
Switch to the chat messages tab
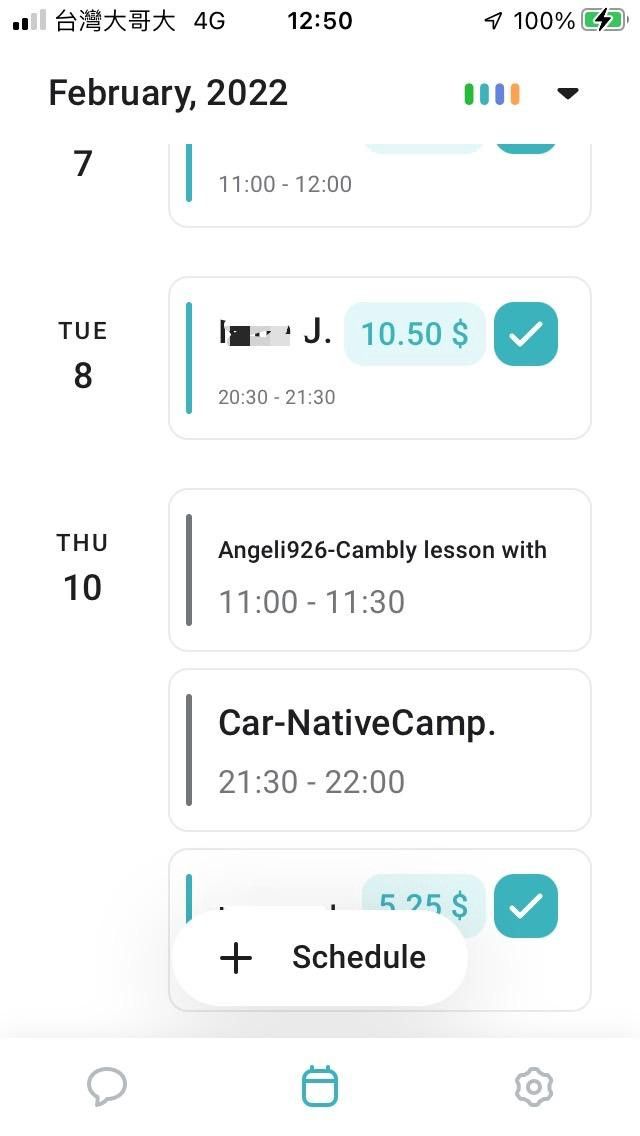click(x=107, y=1087)
